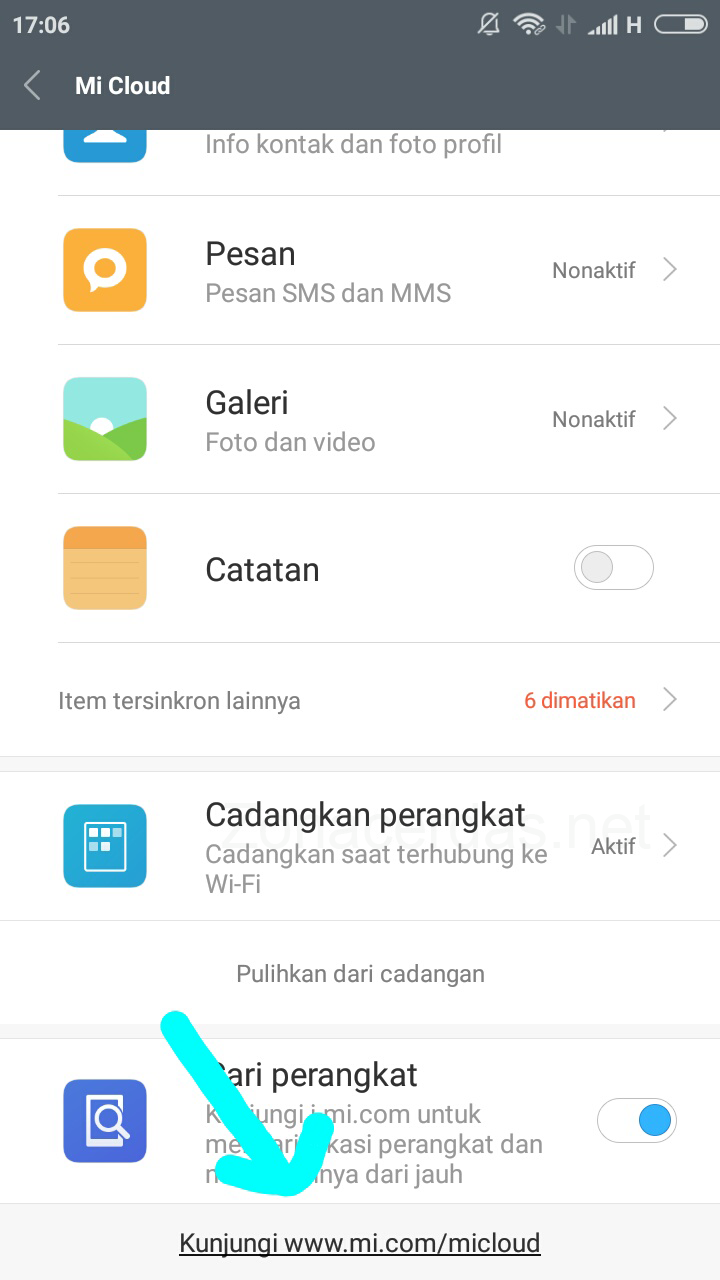The image size is (720, 1280).
Task: Tap the Galeri photos app icon
Action: 105,418
